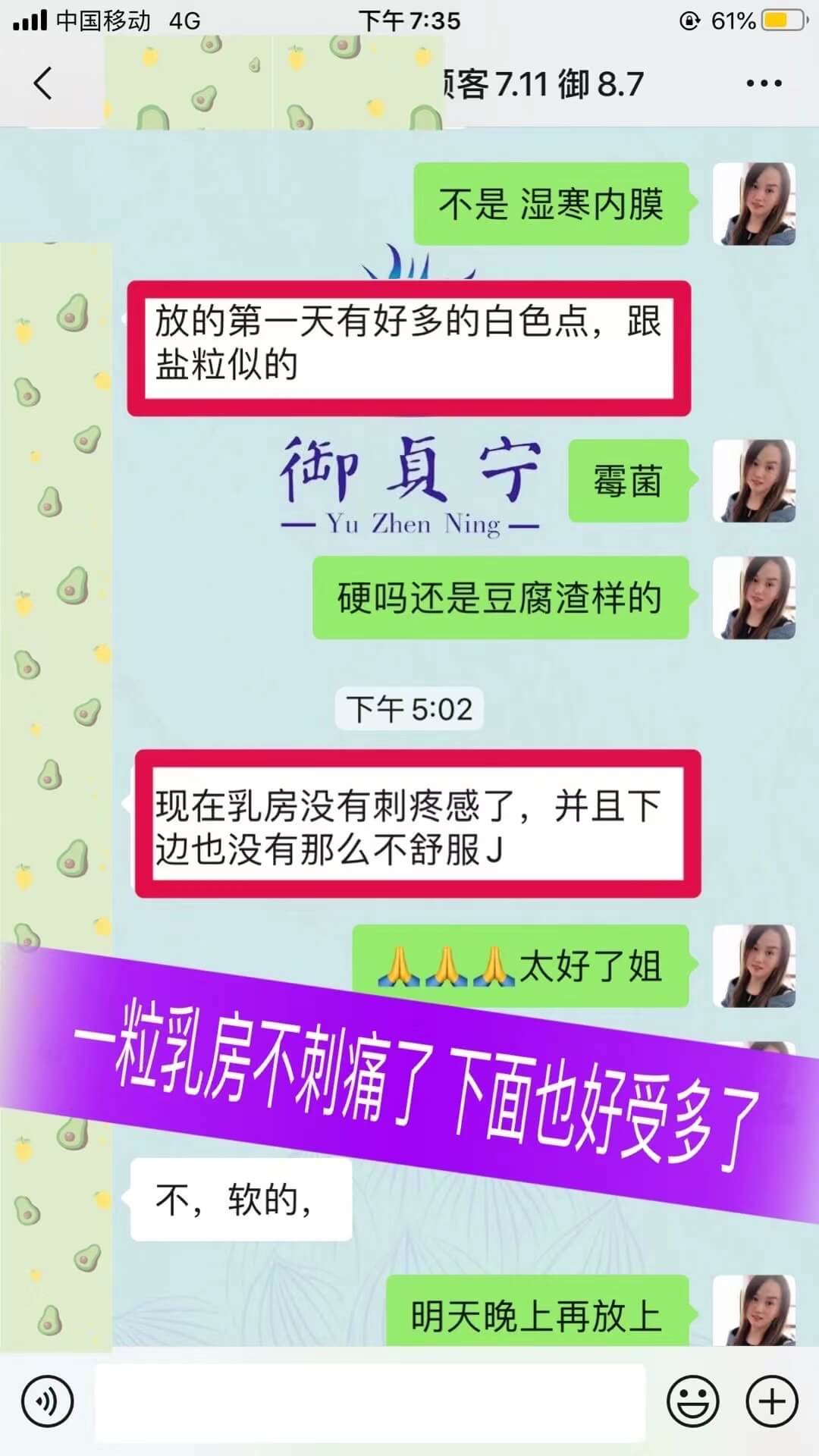Open sender's avatar beside 不是 湿寒内膜 message
The height and width of the screenshot is (1456, 819).
[x=755, y=203]
